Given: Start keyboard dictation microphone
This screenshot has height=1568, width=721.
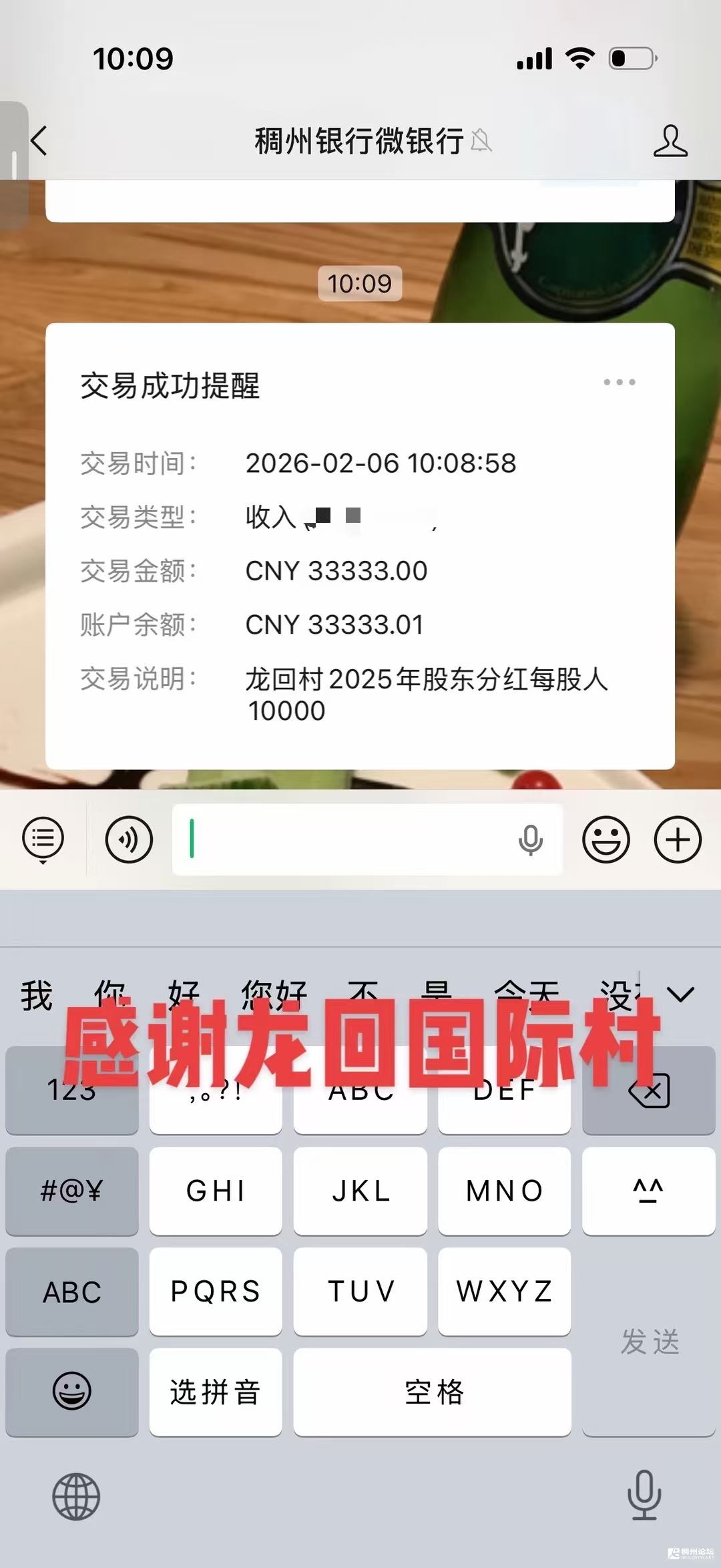Looking at the screenshot, I should [644, 1495].
